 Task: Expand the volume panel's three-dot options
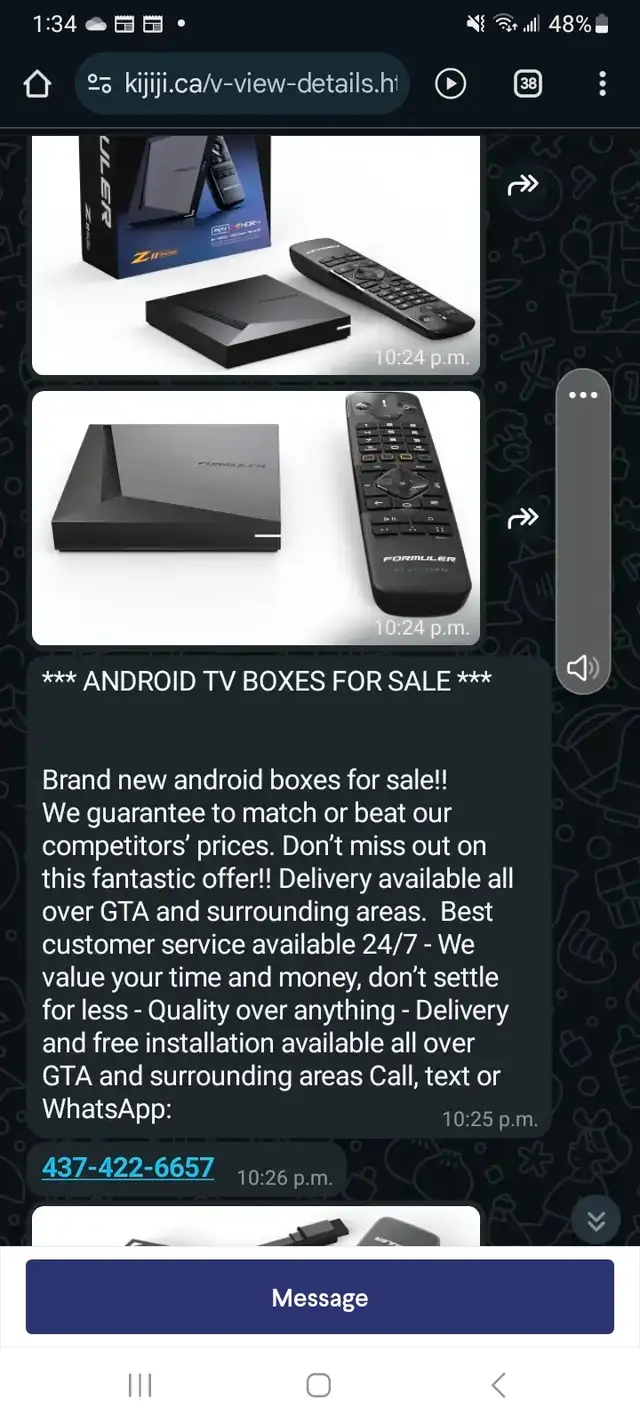coord(582,395)
